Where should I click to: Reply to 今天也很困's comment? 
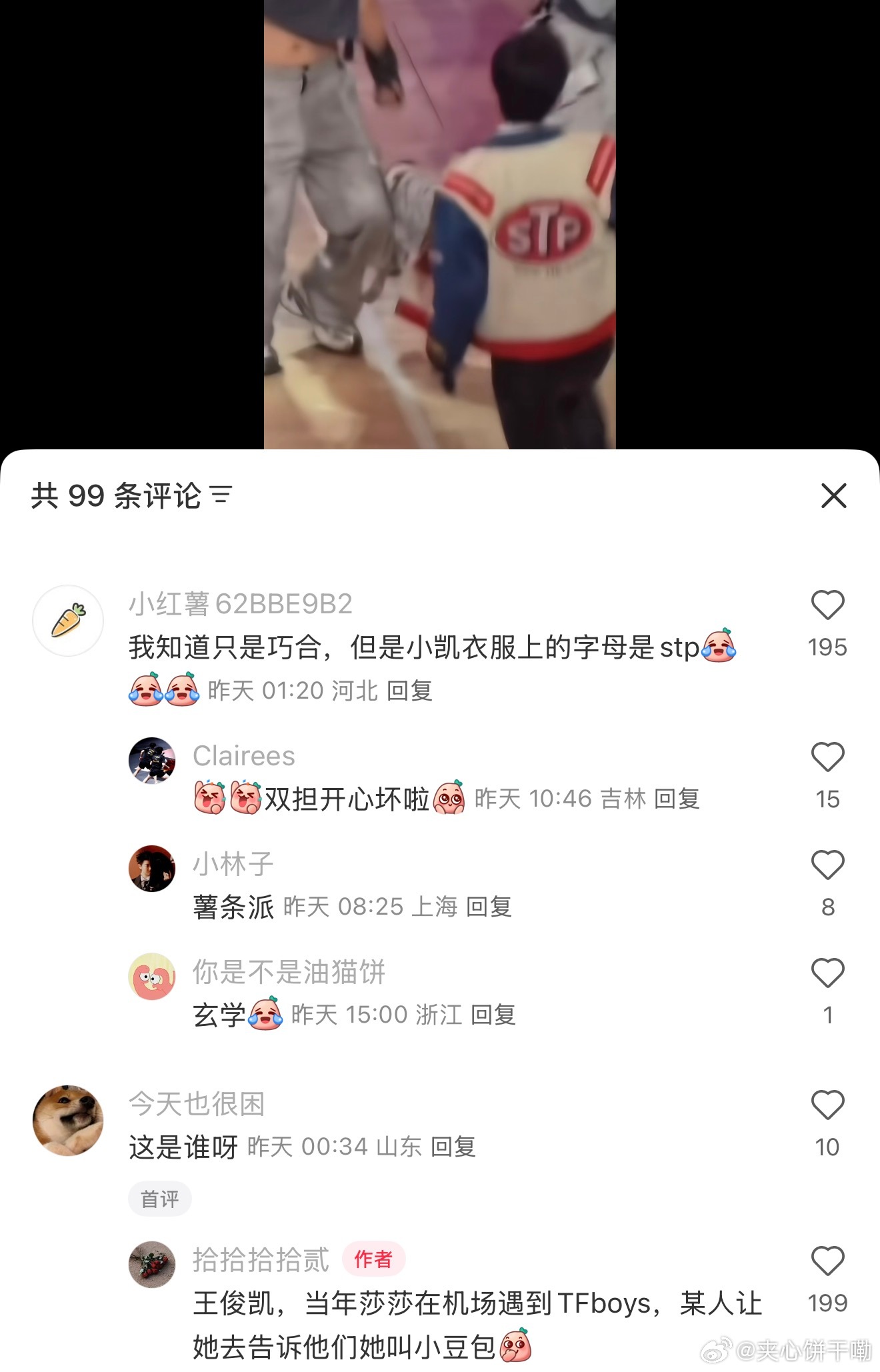coord(453,1147)
